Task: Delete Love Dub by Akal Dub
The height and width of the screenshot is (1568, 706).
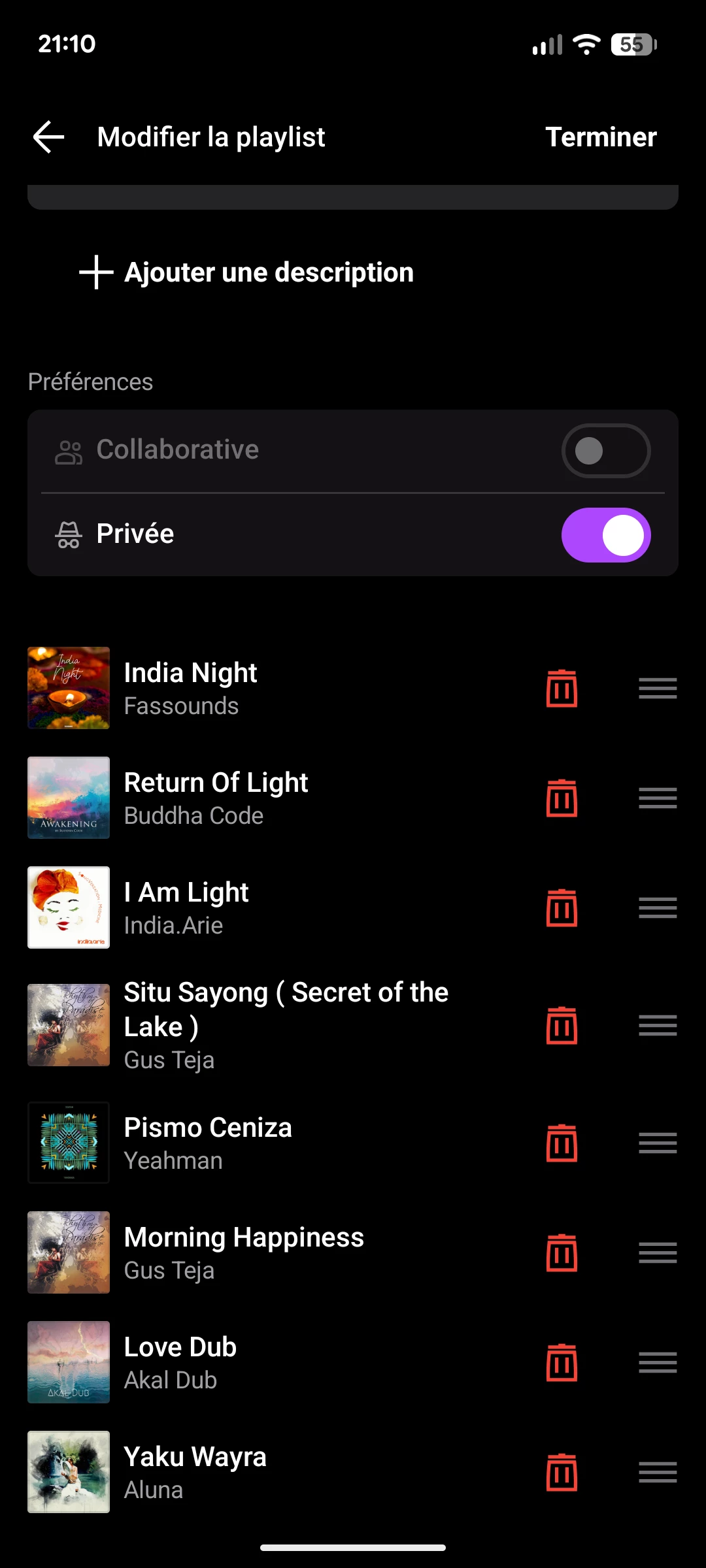Action: coord(562,1363)
